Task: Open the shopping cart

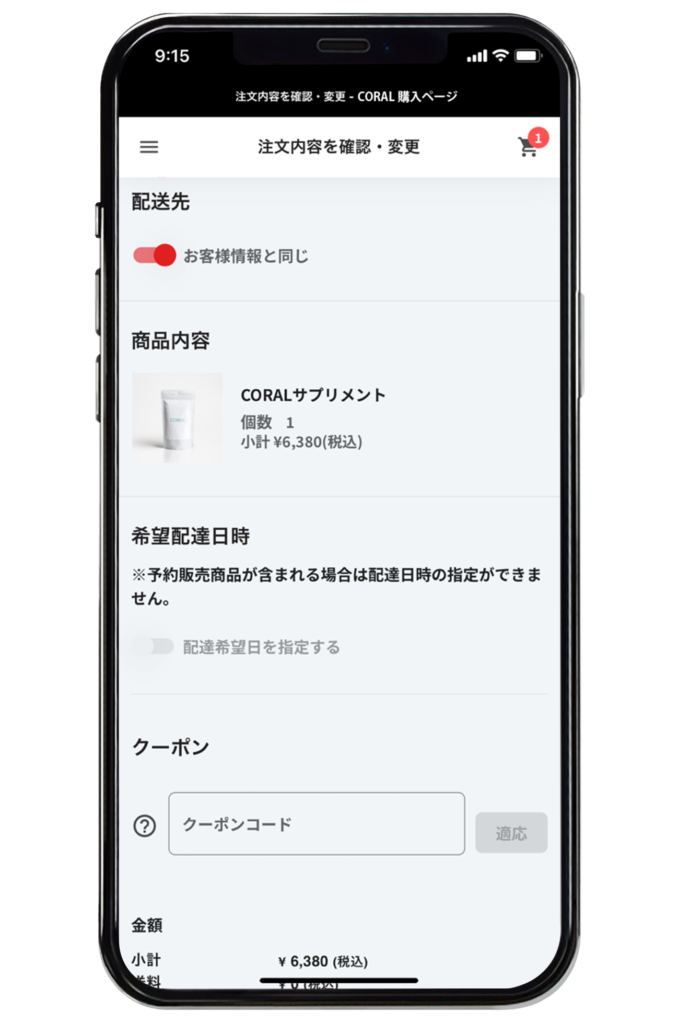Action: 528,147
